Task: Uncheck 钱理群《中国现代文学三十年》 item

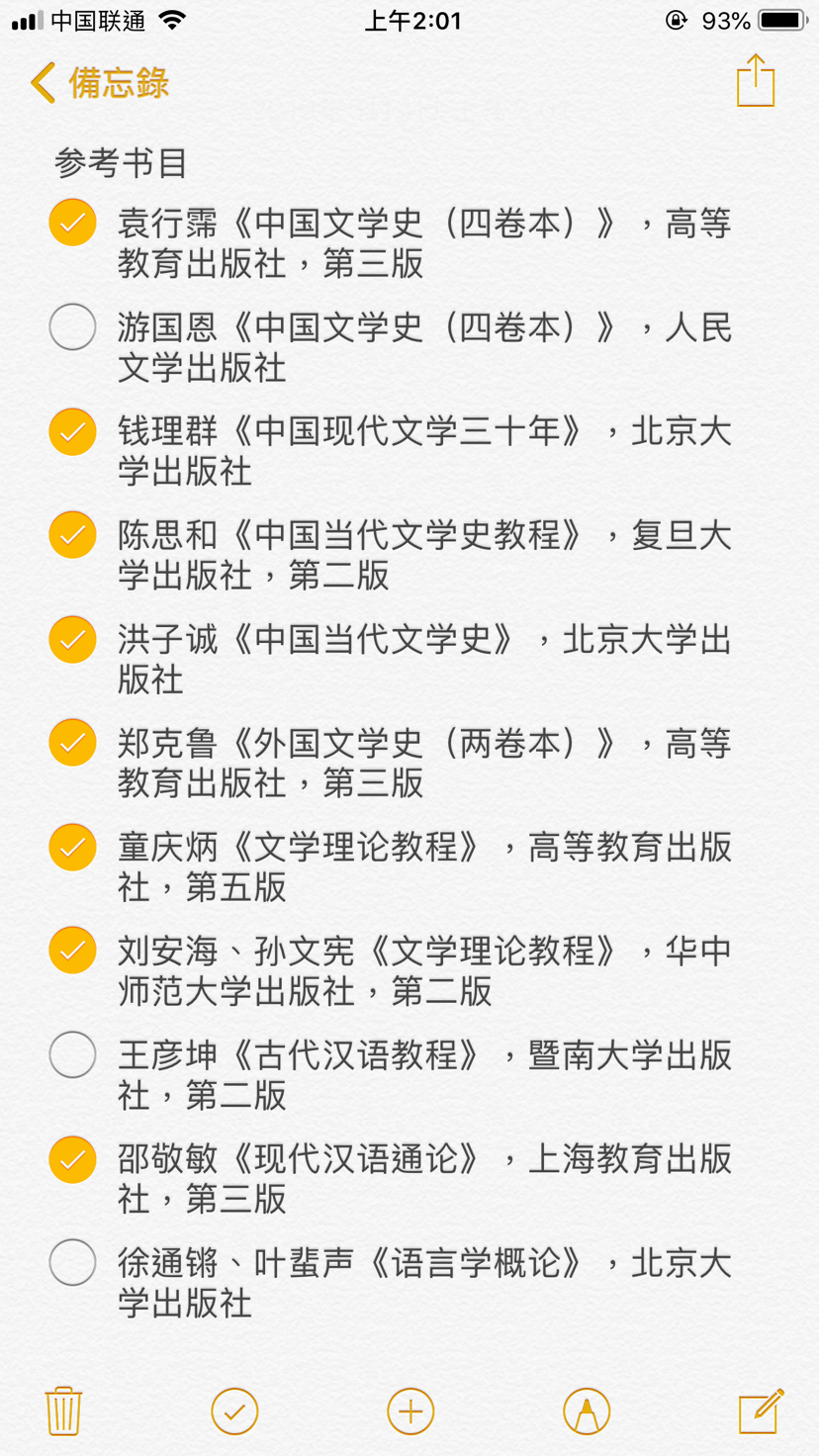Action: tap(73, 431)
